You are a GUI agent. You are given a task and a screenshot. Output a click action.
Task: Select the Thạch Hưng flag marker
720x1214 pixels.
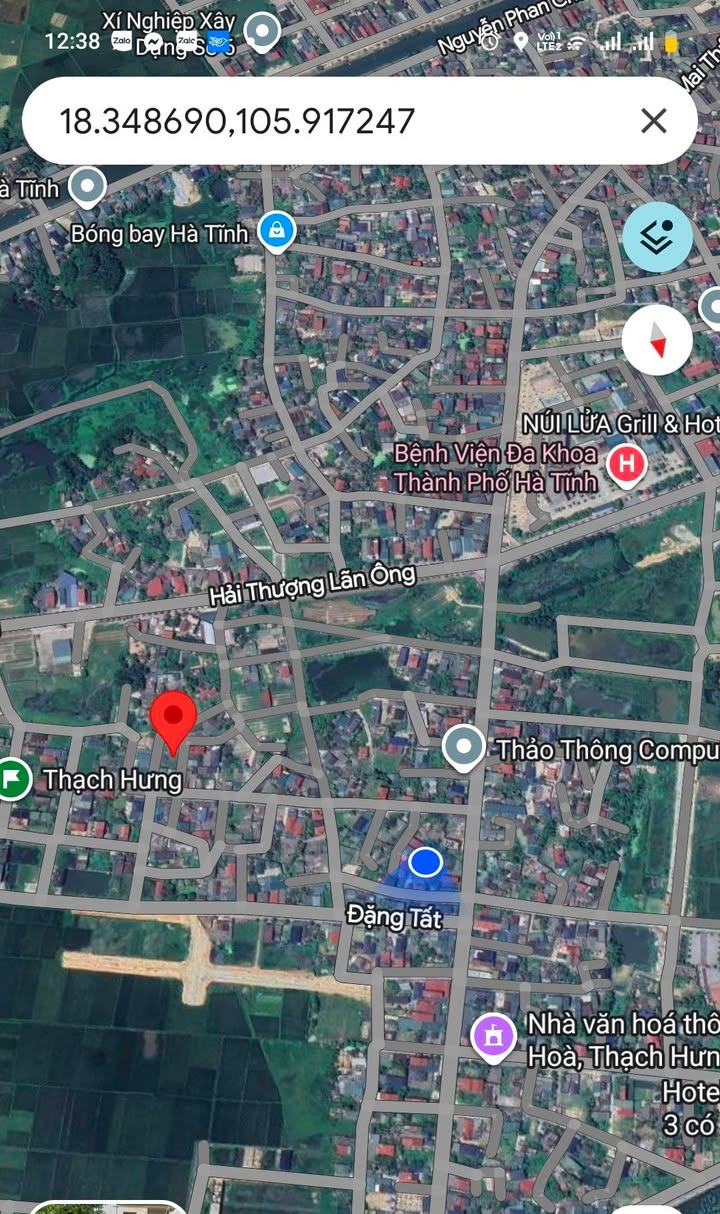tap(13, 779)
